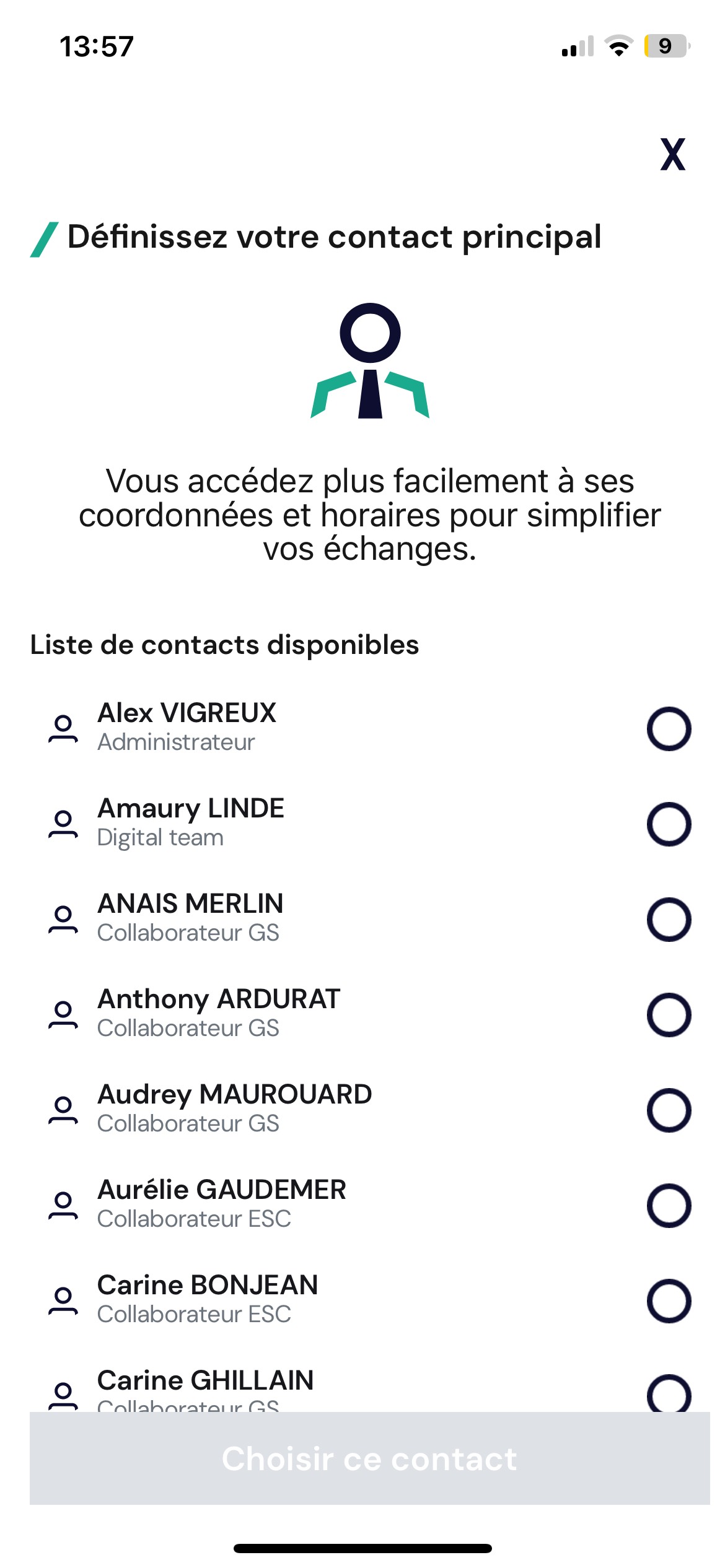The width and height of the screenshot is (725, 1568).
Task: Select Alex VIGREUX as main contact
Action: coord(669,728)
